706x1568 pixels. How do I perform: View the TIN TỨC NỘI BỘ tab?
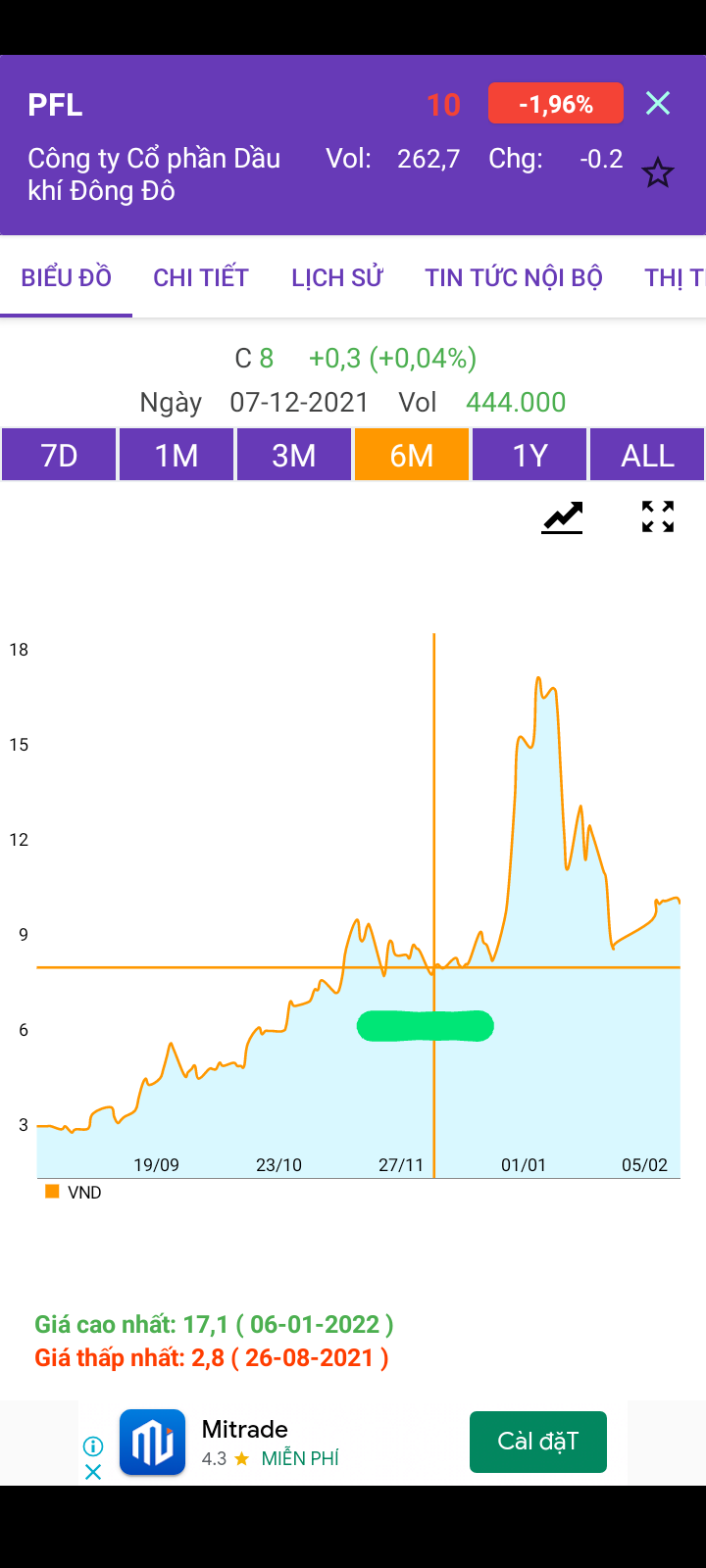point(513,277)
